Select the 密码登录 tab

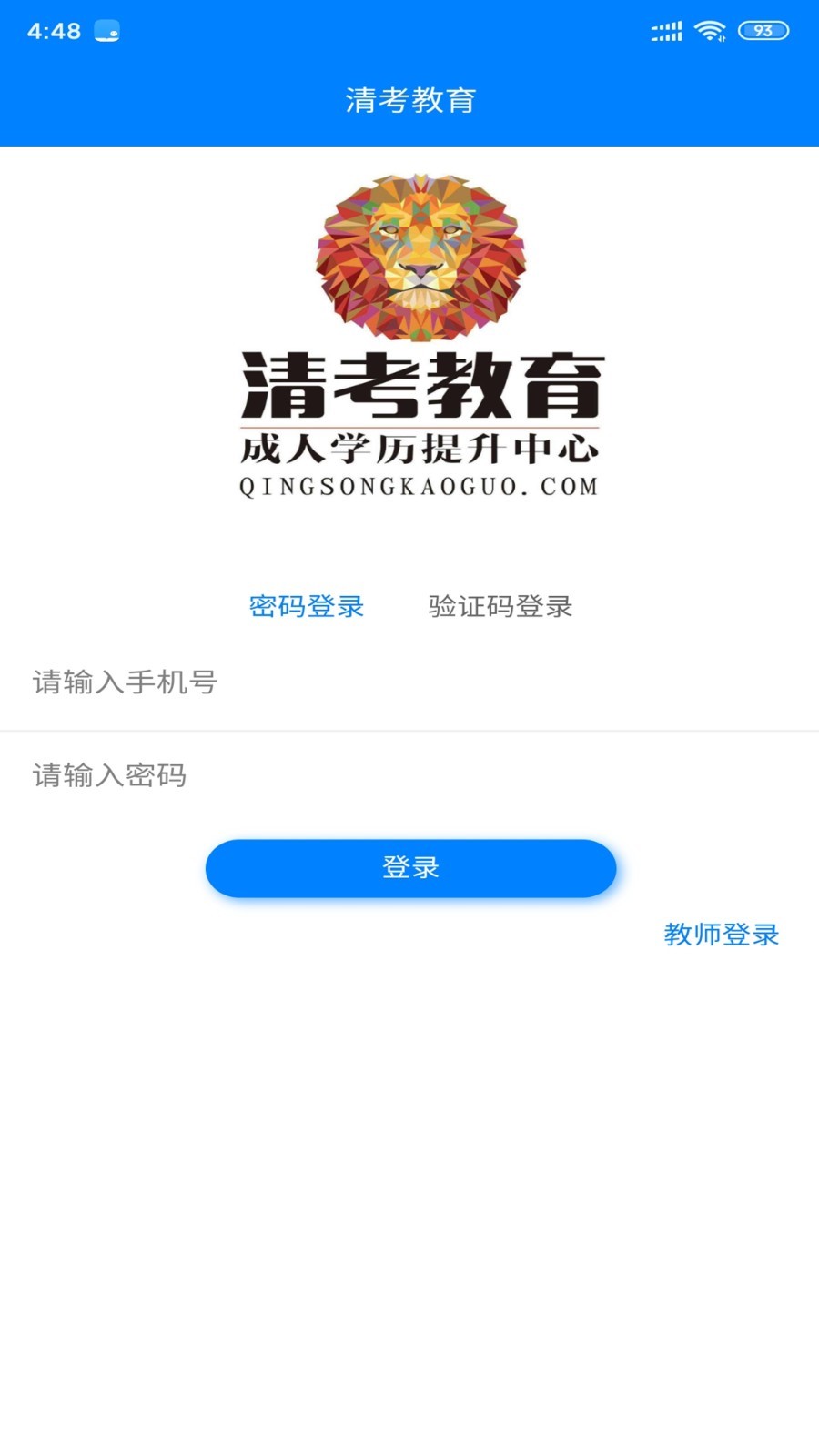308,606
